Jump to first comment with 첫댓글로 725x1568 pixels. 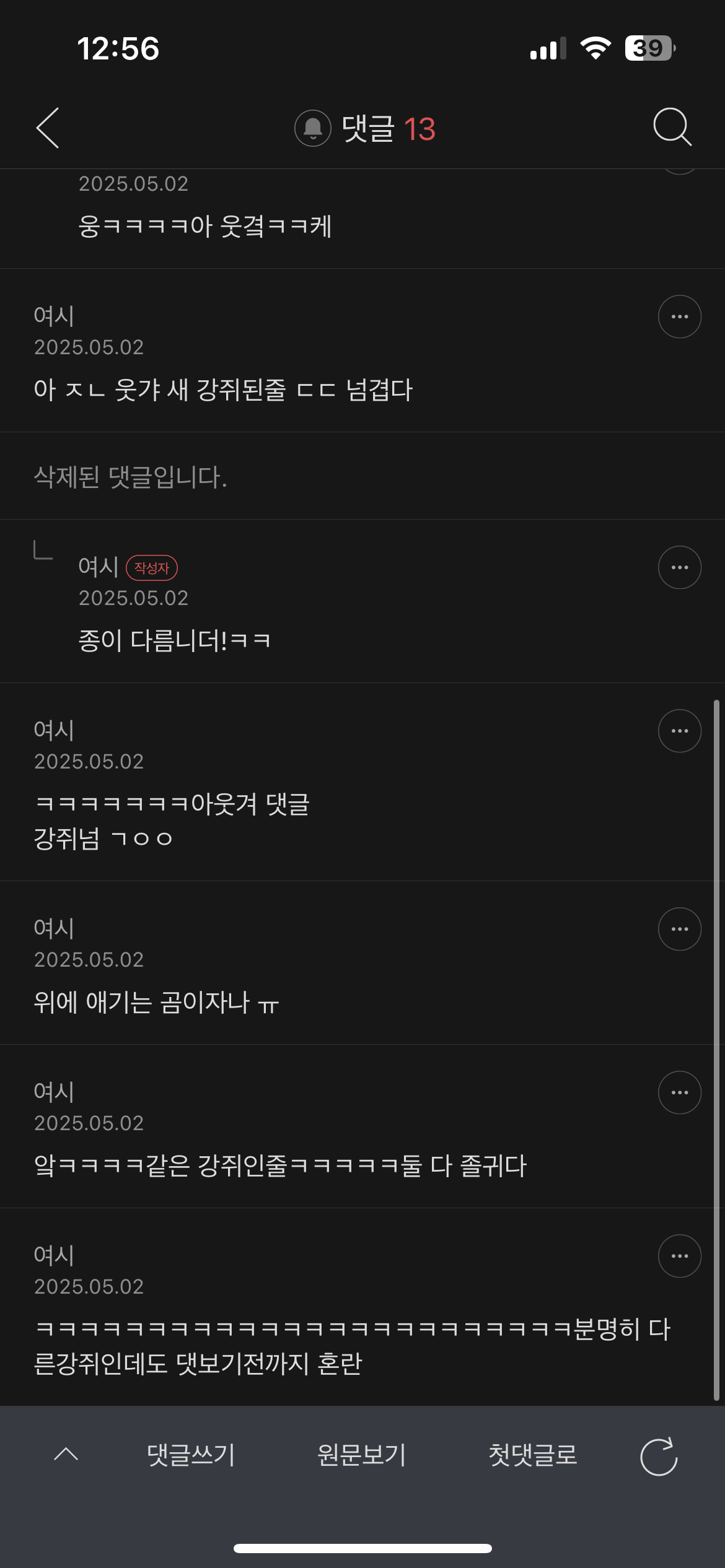tap(532, 1455)
